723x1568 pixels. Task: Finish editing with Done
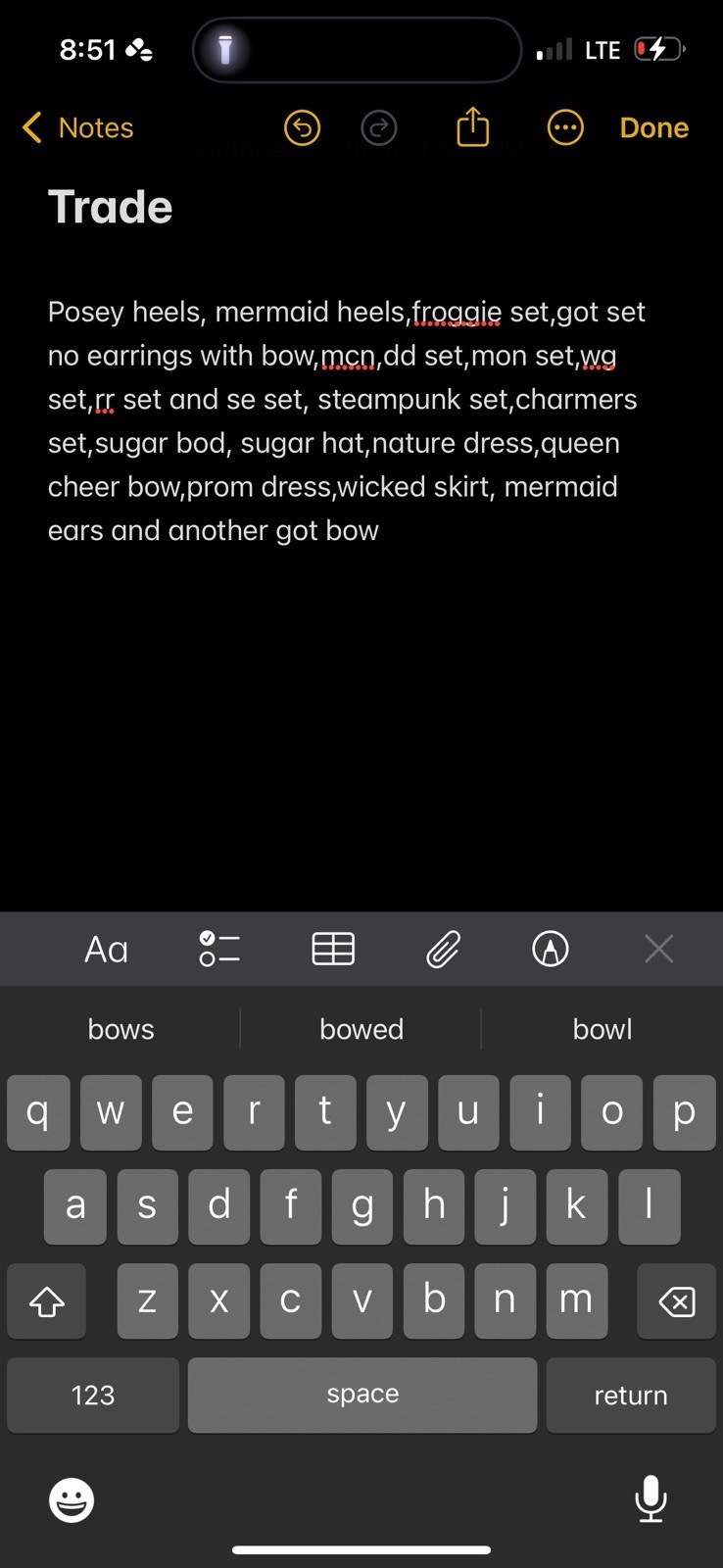pos(653,127)
